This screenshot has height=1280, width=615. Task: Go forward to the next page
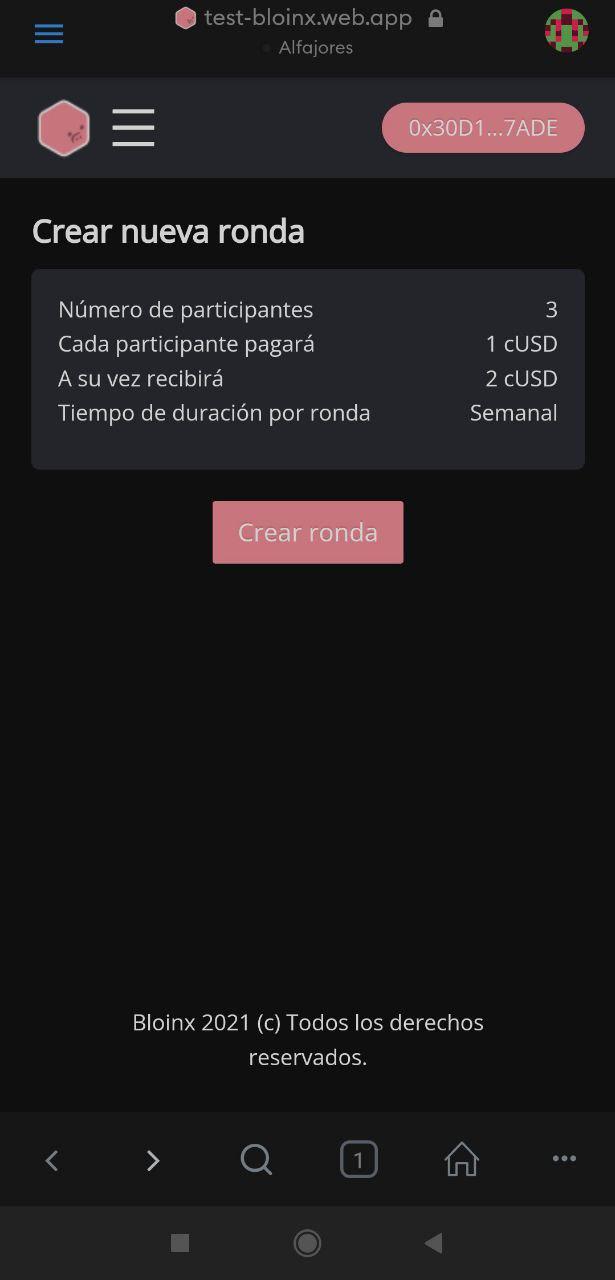pos(153,1160)
